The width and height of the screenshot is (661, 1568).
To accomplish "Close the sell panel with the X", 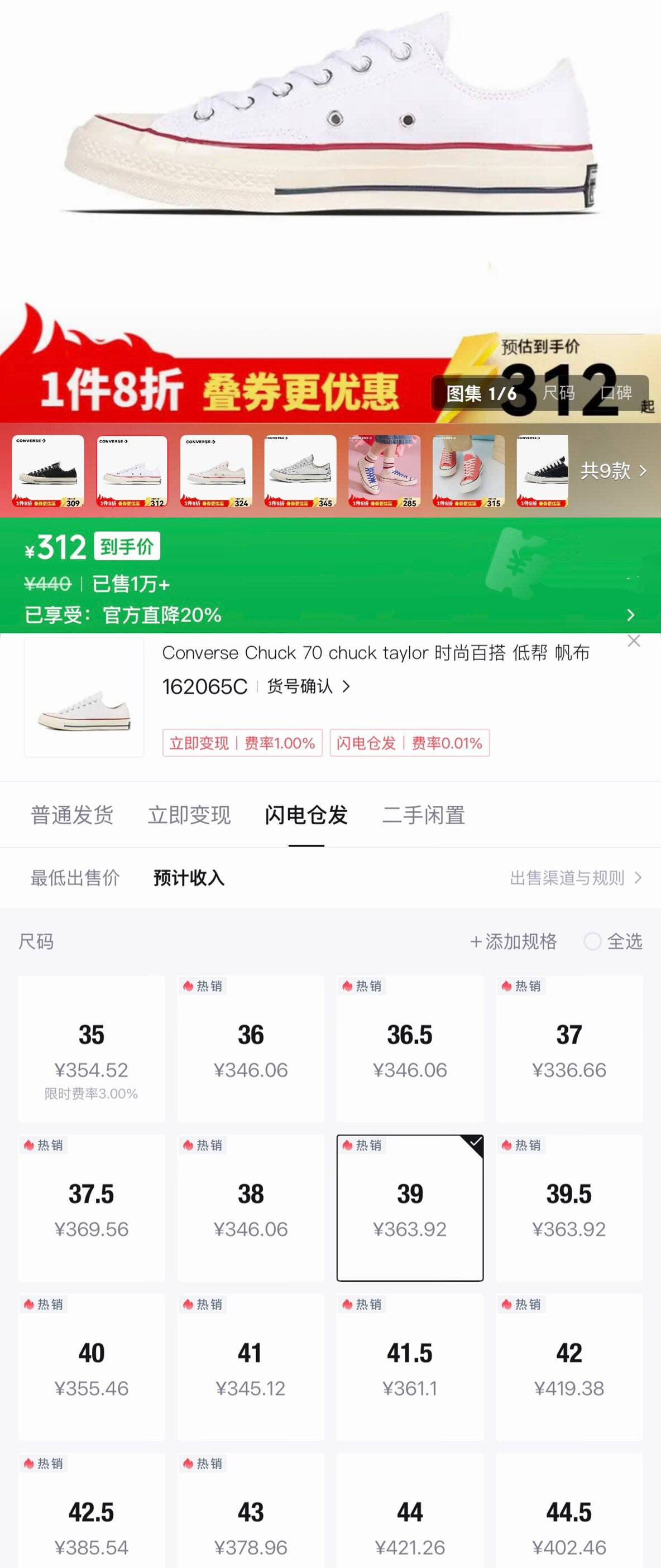I will click(x=634, y=641).
